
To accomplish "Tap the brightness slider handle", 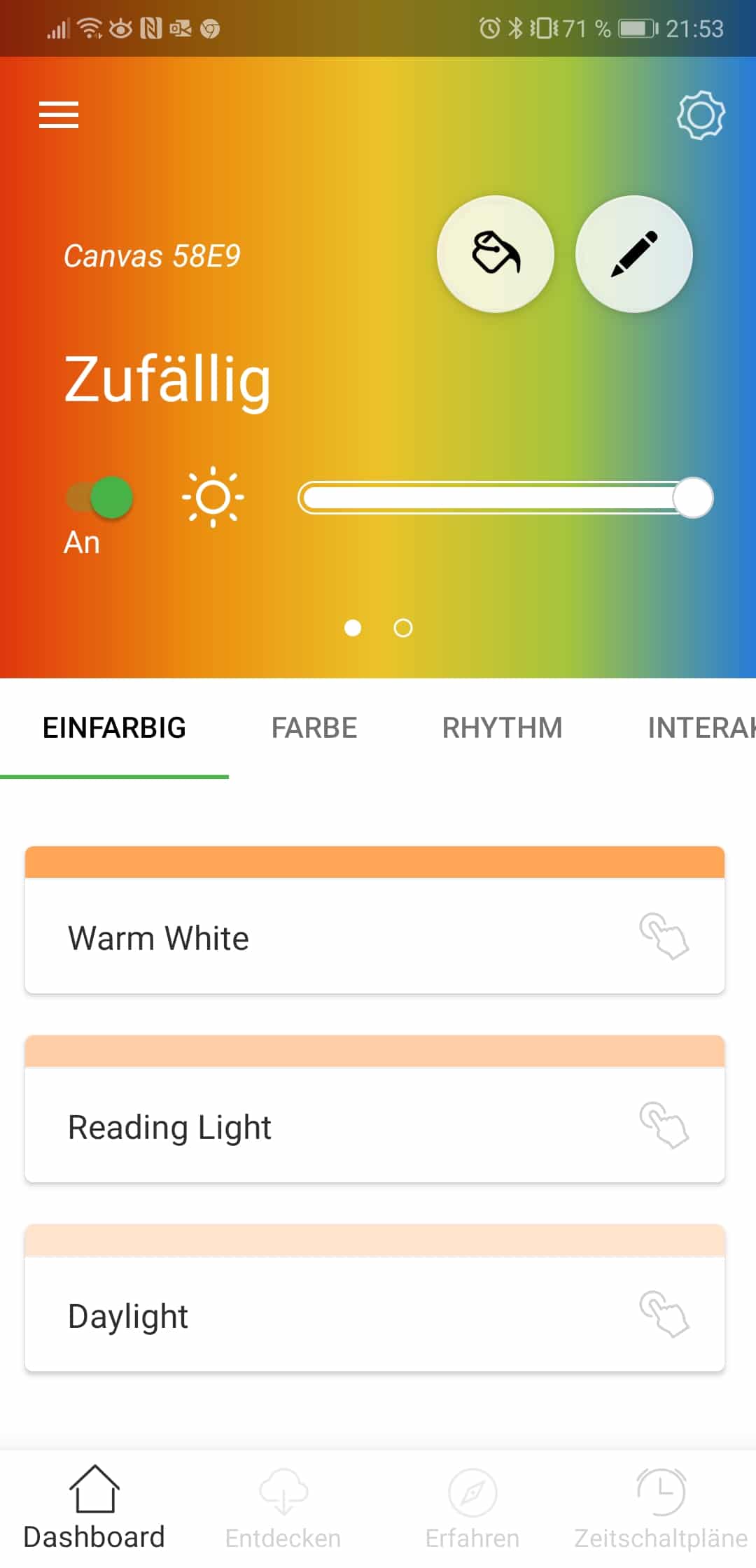I will [693, 498].
